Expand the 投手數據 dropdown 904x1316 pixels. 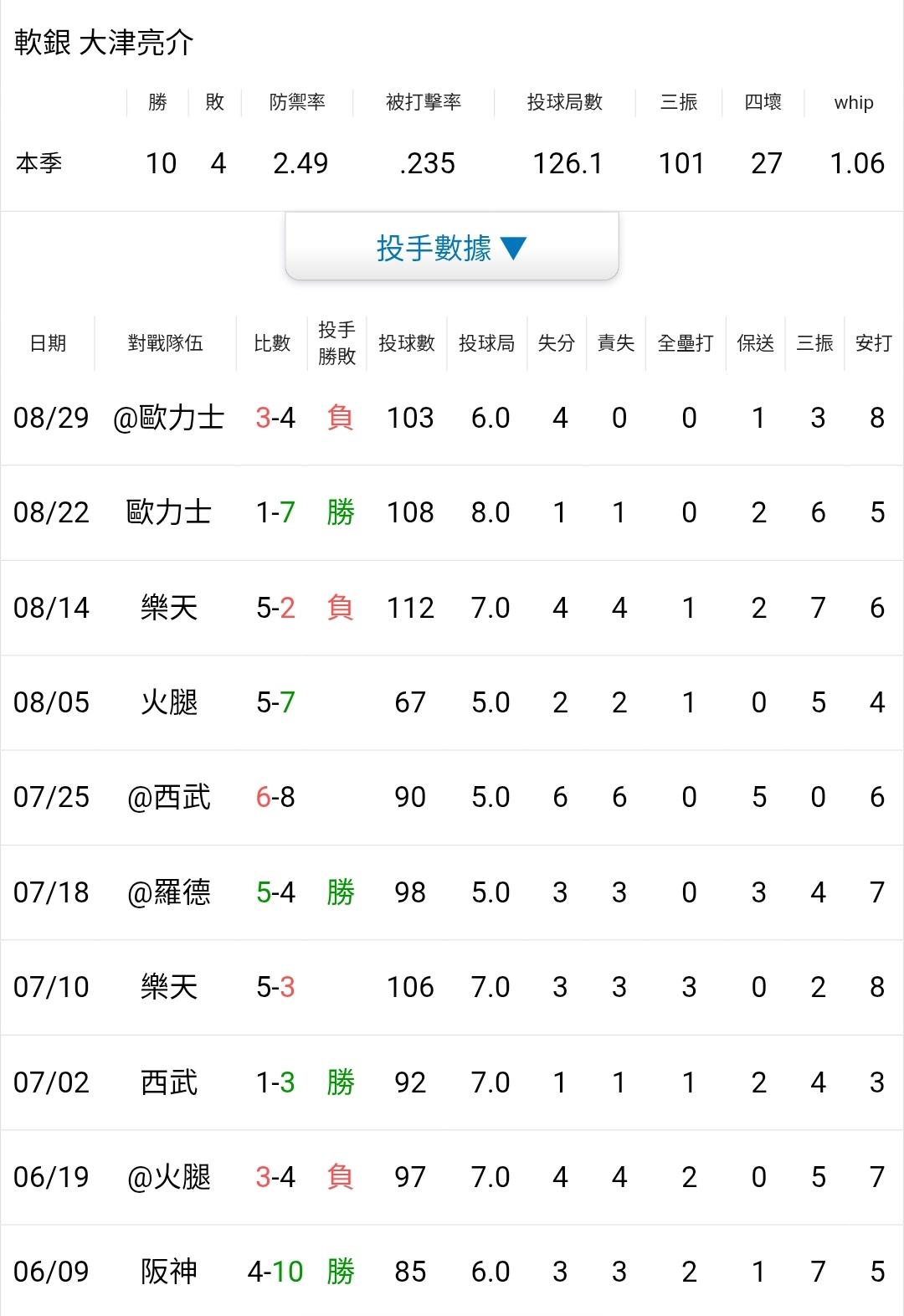click(452, 247)
